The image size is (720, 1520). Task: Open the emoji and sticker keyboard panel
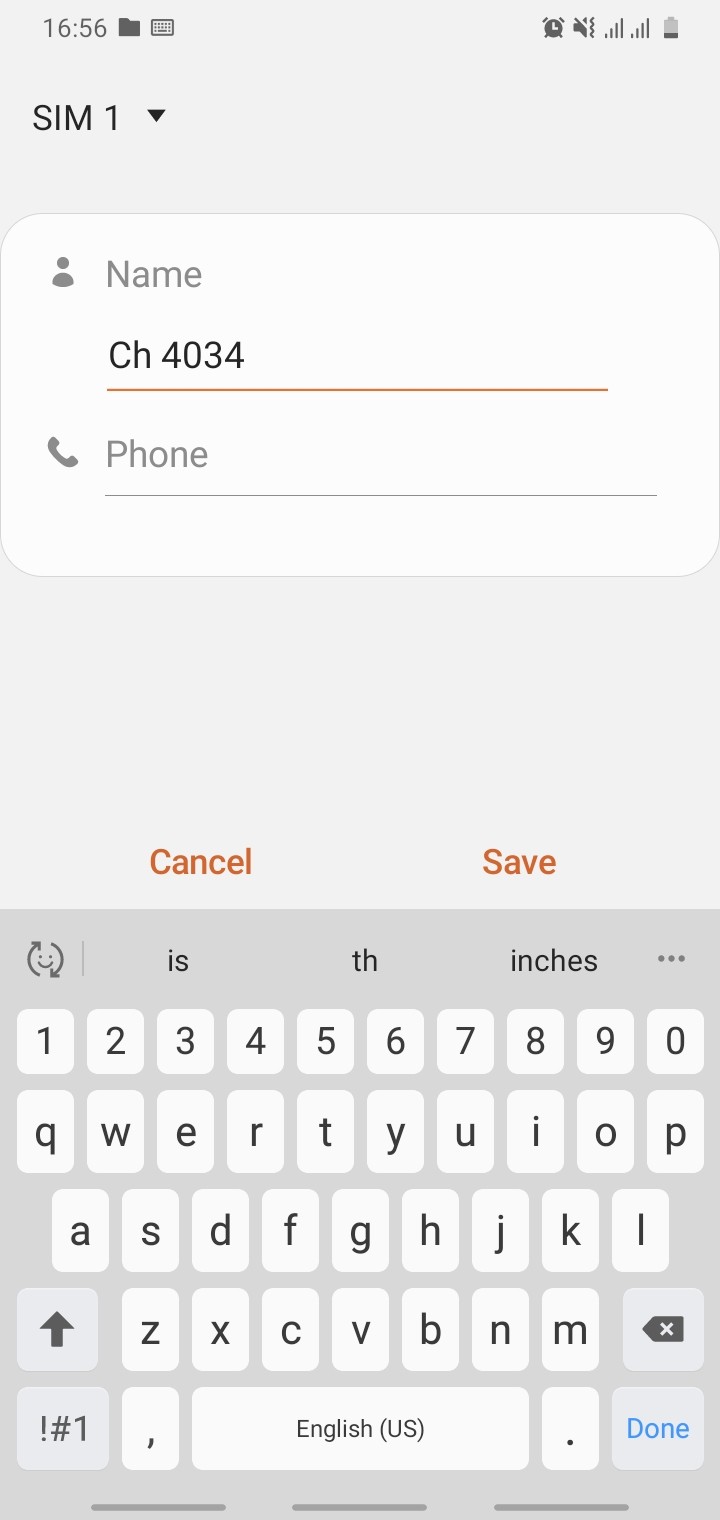(x=45, y=960)
